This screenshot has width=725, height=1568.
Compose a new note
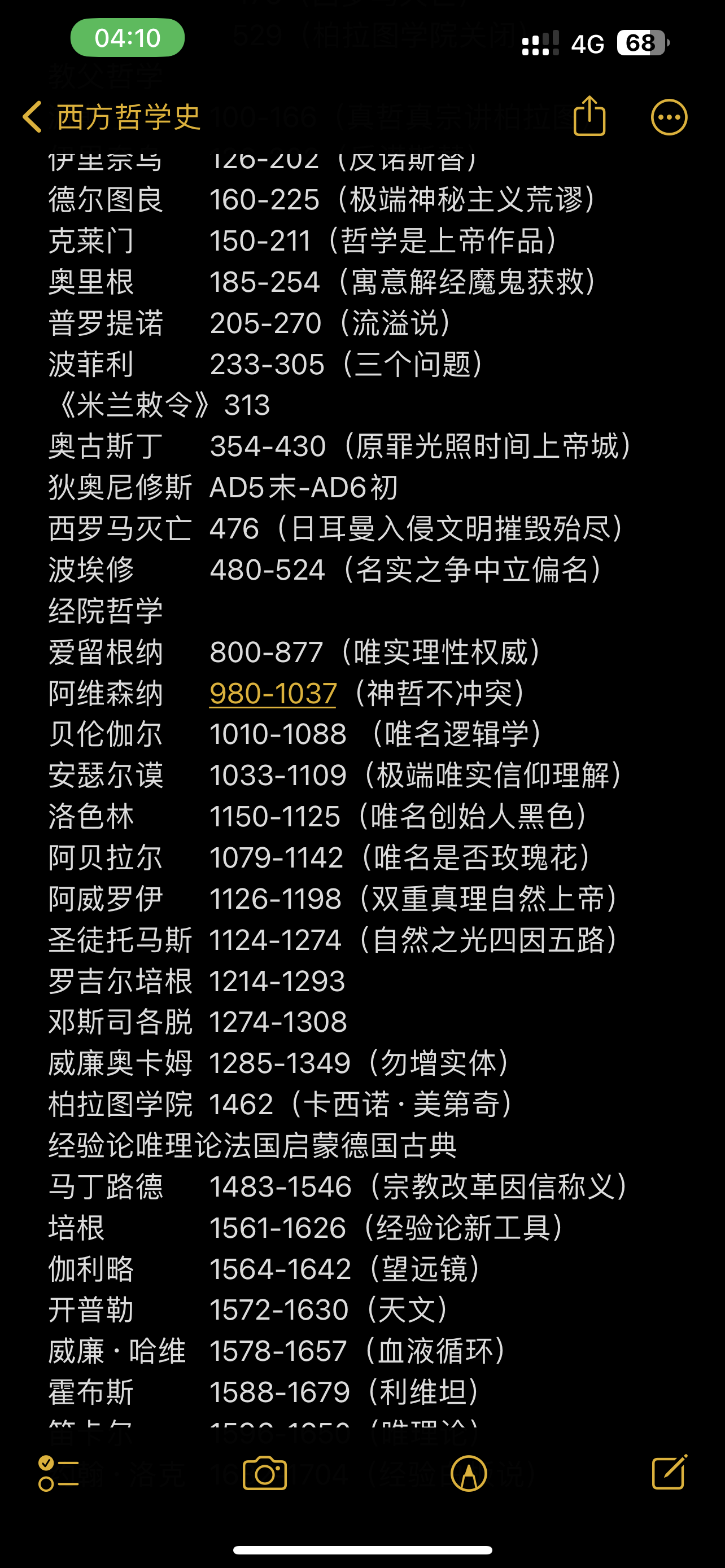[669, 1472]
